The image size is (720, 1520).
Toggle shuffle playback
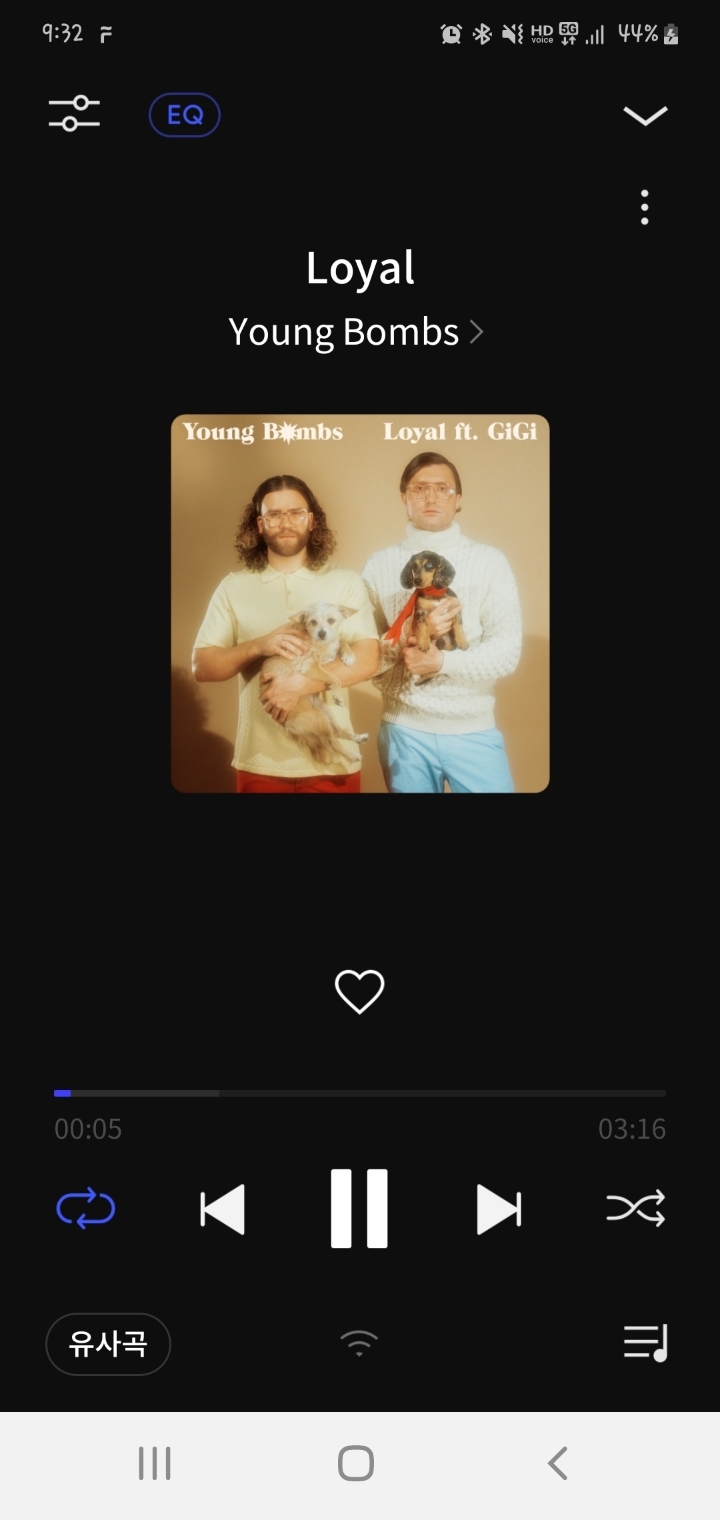[636, 1209]
